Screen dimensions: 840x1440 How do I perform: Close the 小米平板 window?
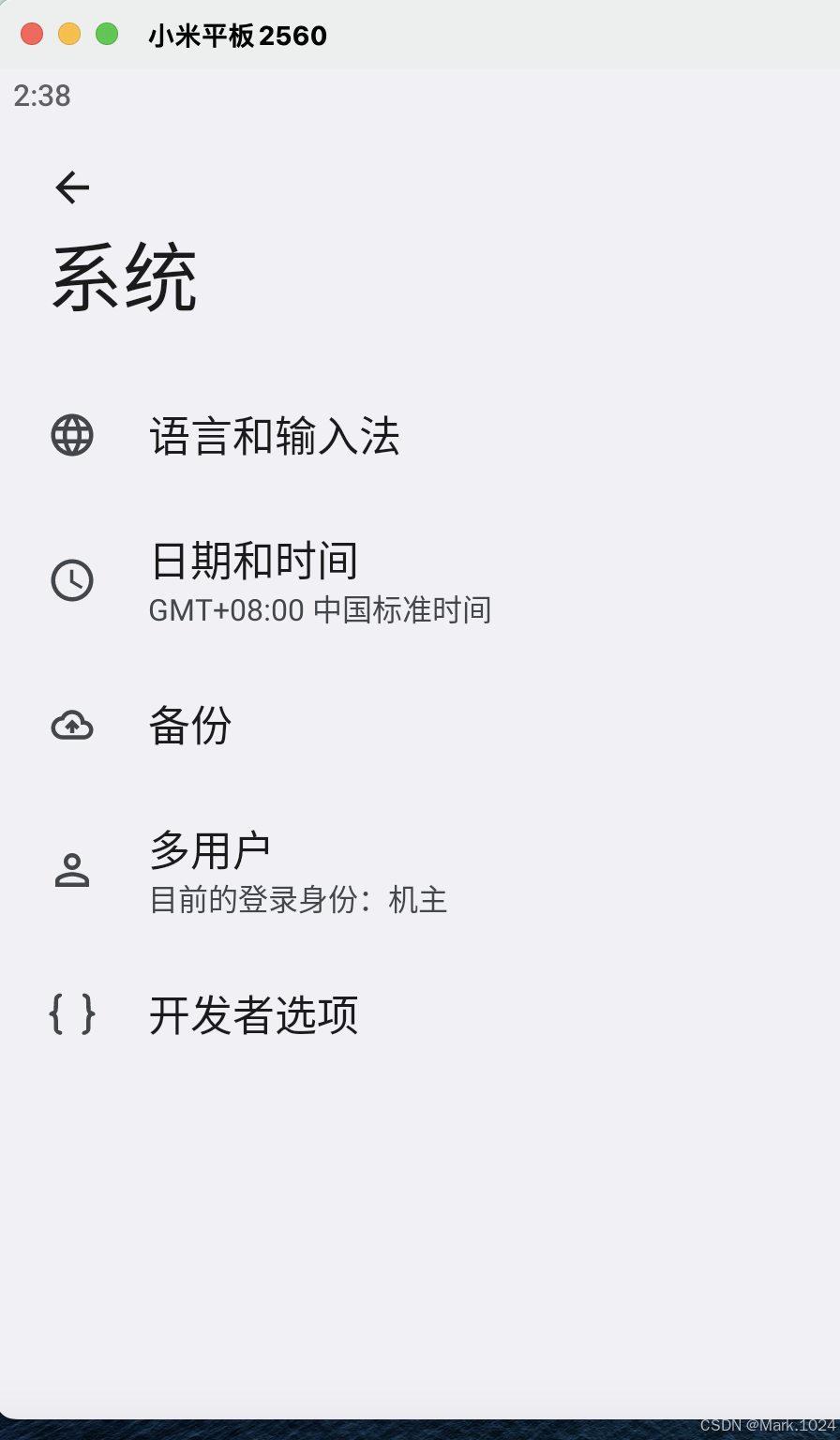tap(32, 35)
